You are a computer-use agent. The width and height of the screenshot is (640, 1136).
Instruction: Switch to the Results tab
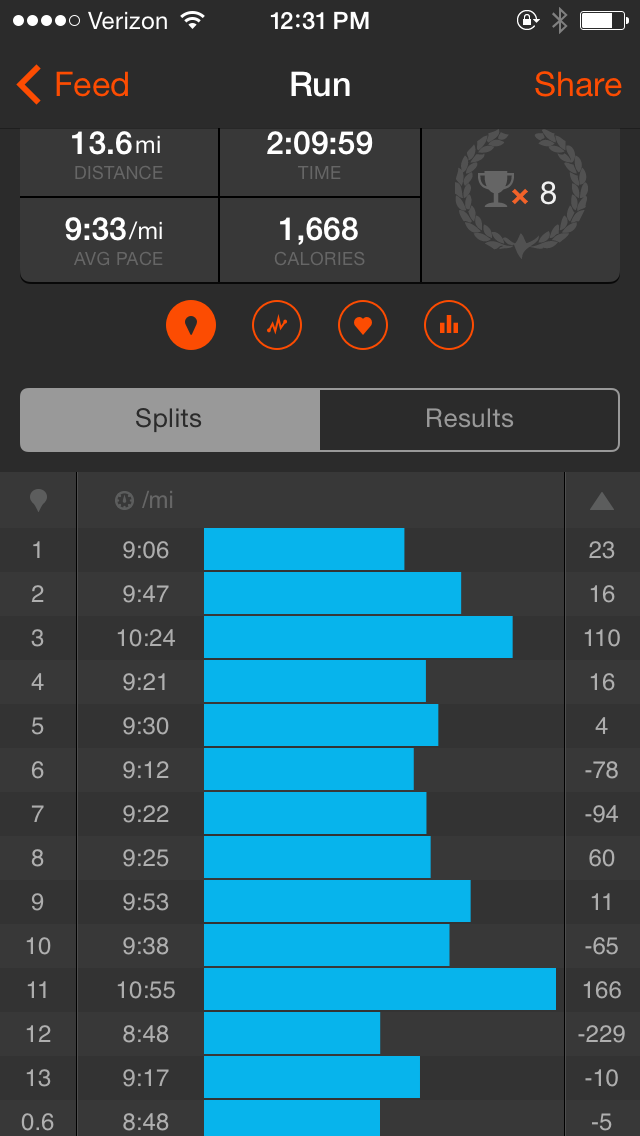tap(469, 419)
